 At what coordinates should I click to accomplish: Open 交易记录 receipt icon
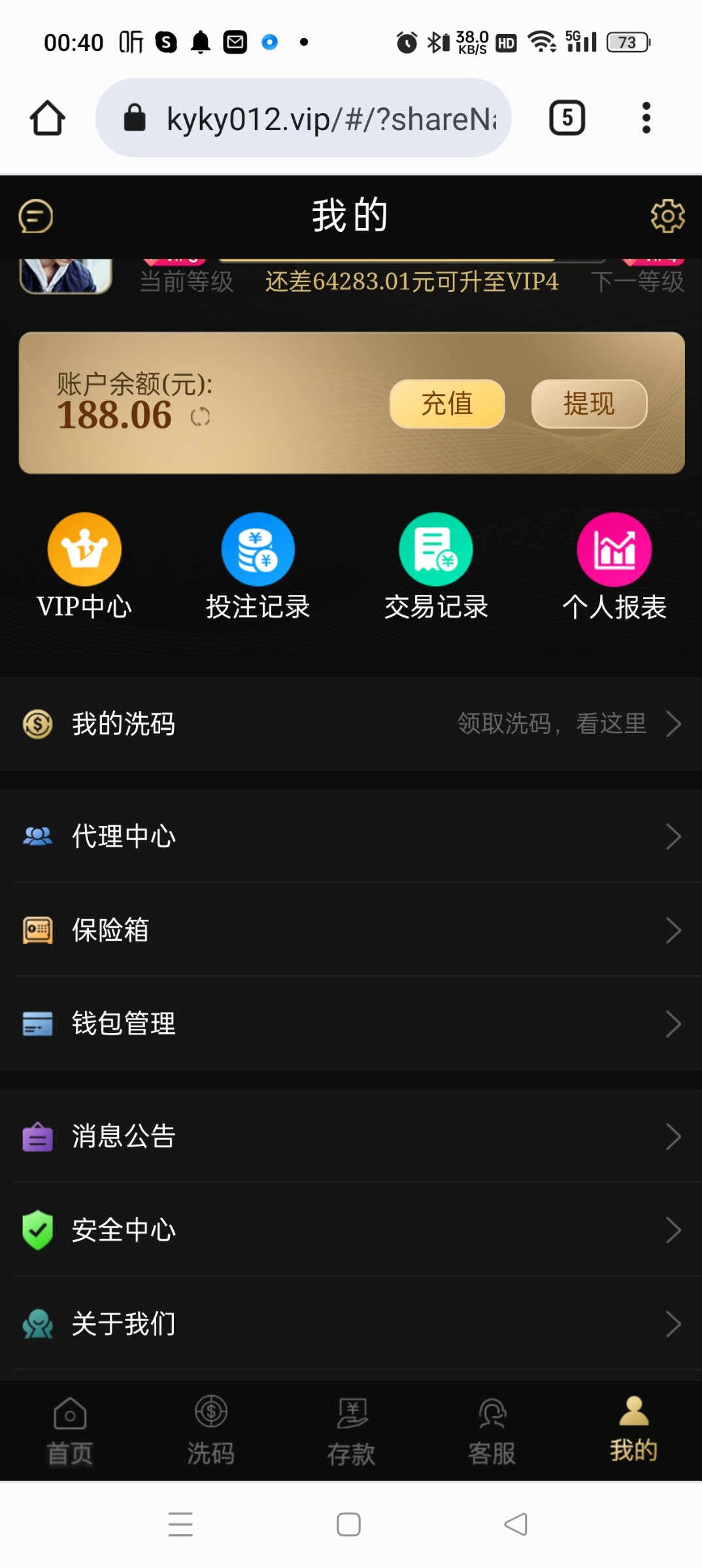[x=435, y=549]
